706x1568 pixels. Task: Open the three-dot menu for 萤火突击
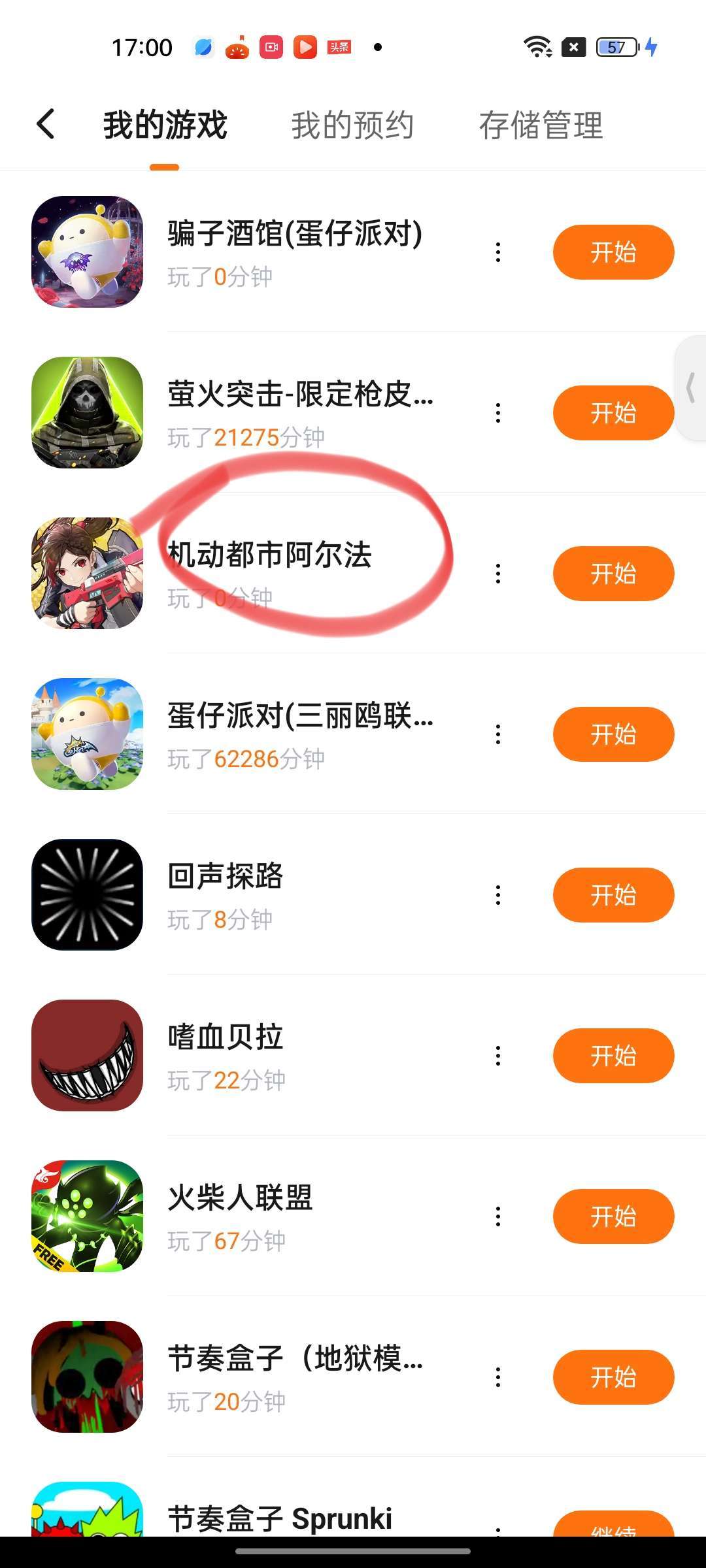[498, 413]
